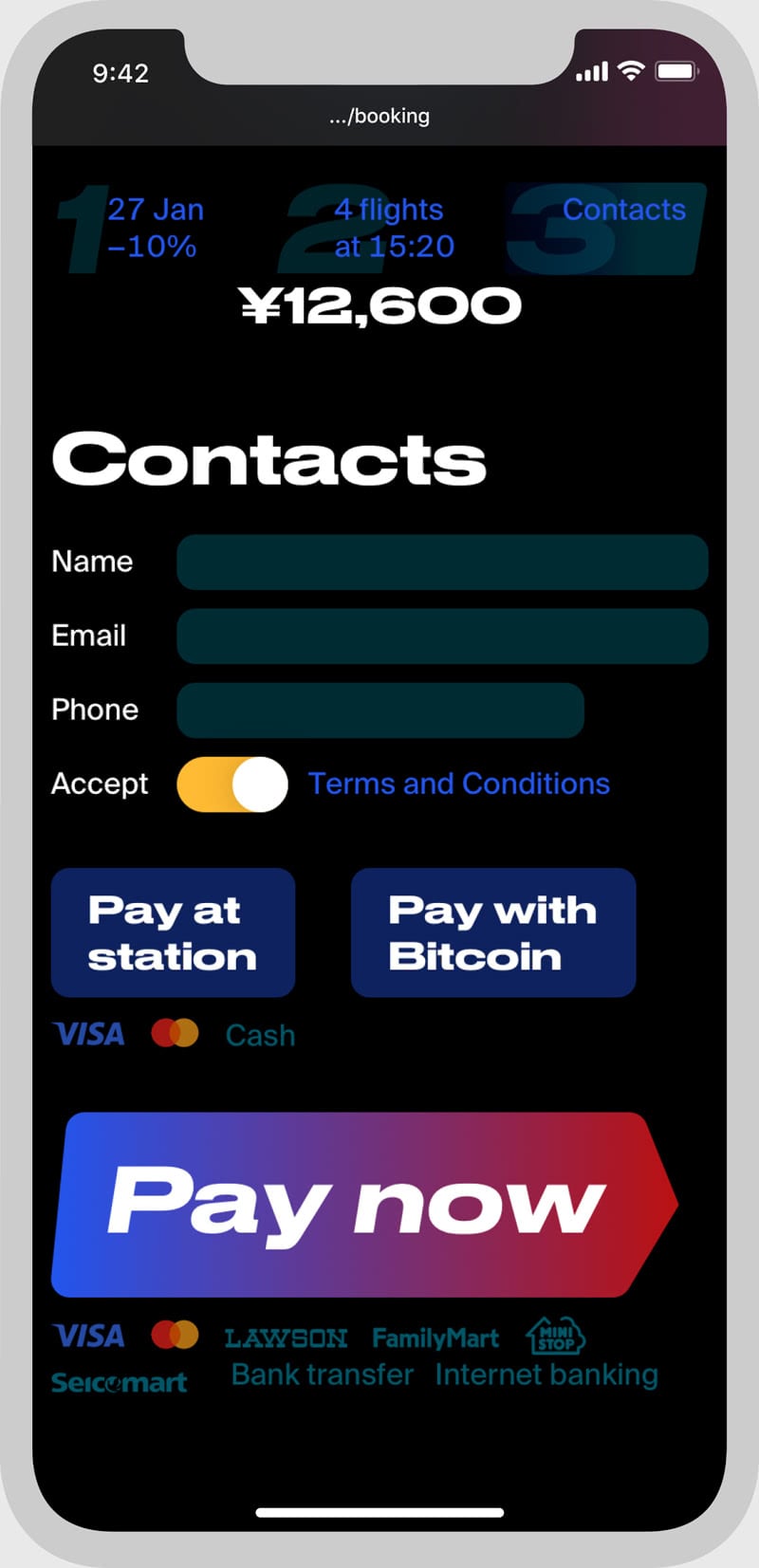Tap the Name input field
This screenshot has width=759, height=1568.
tap(442, 562)
